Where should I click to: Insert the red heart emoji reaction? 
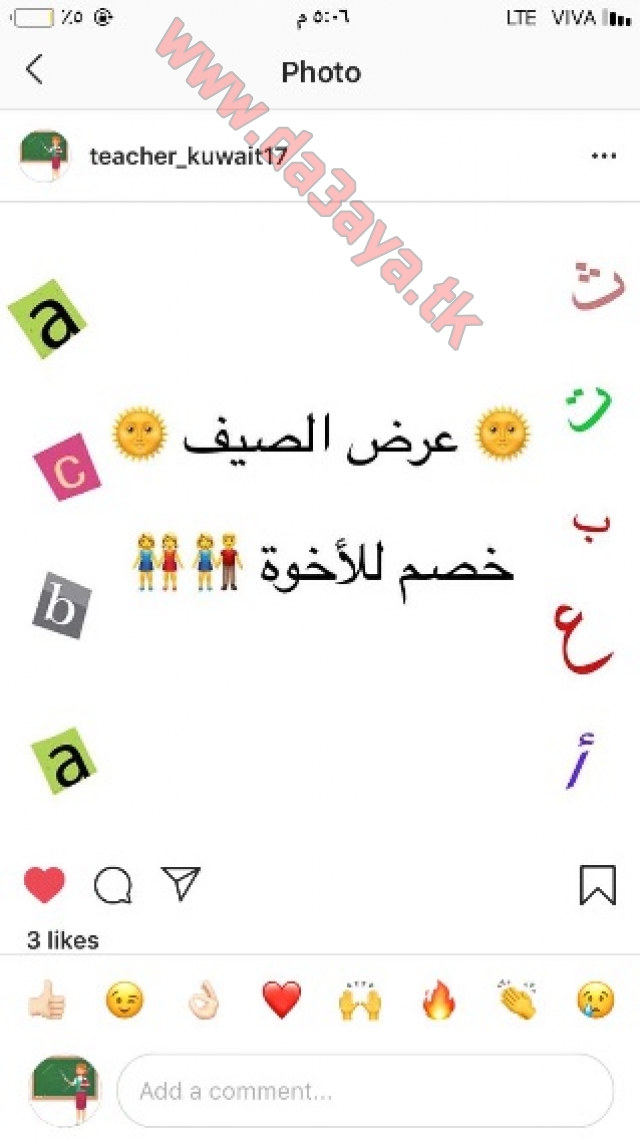coord(282,1000)
